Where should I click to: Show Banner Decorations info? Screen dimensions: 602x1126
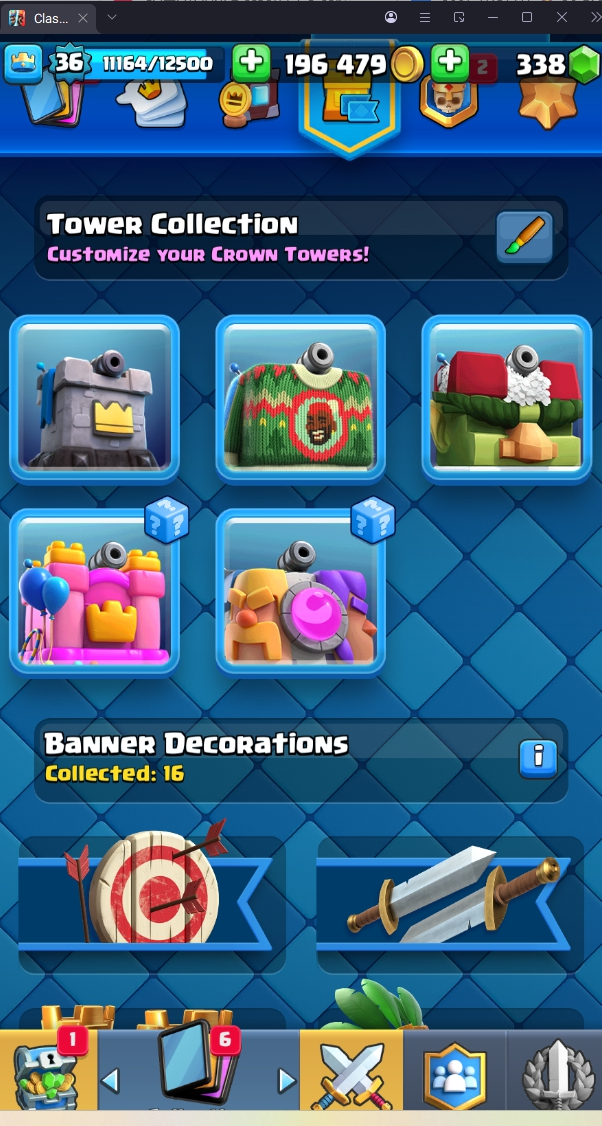pos(537,757)
